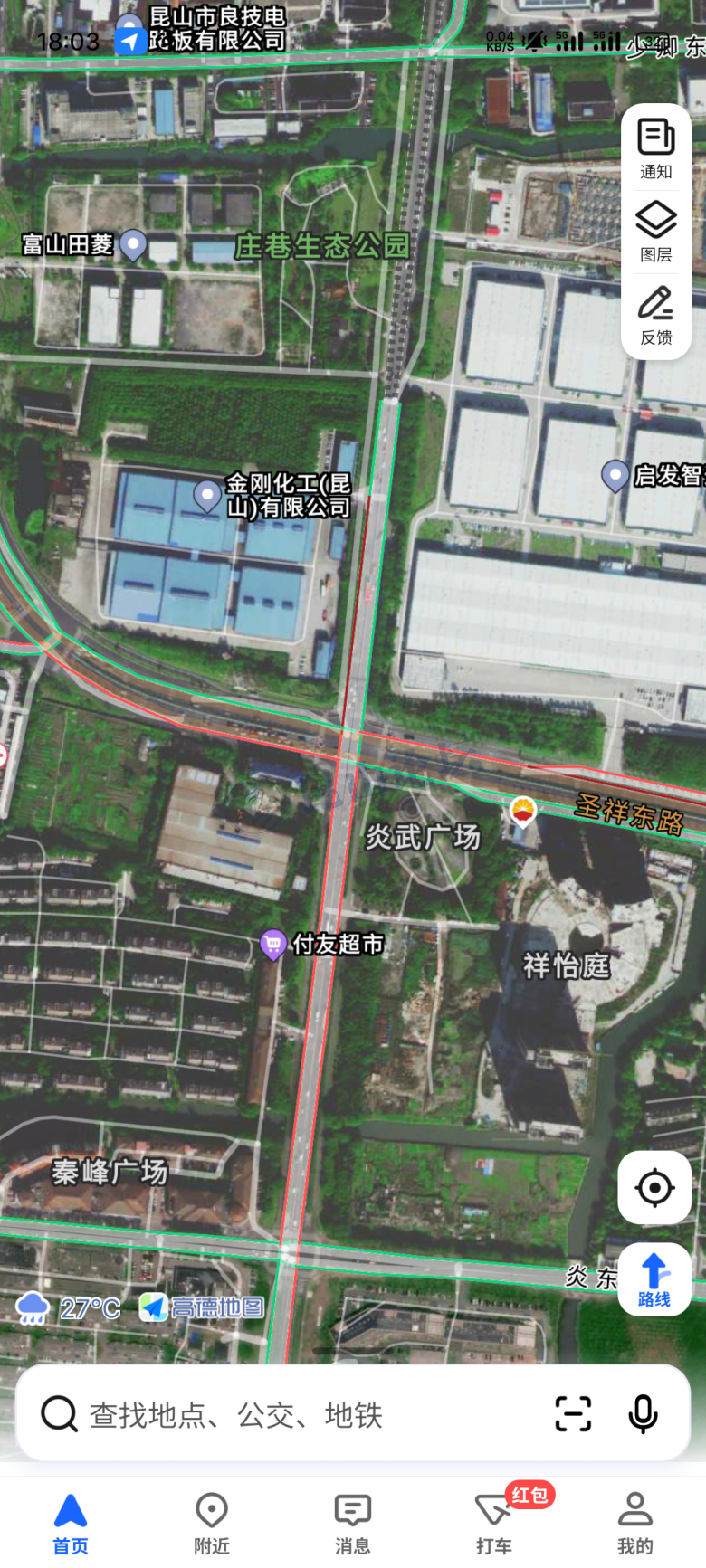
Task: Open the 通知 notifications panel
Action: [x=656, y=147]
